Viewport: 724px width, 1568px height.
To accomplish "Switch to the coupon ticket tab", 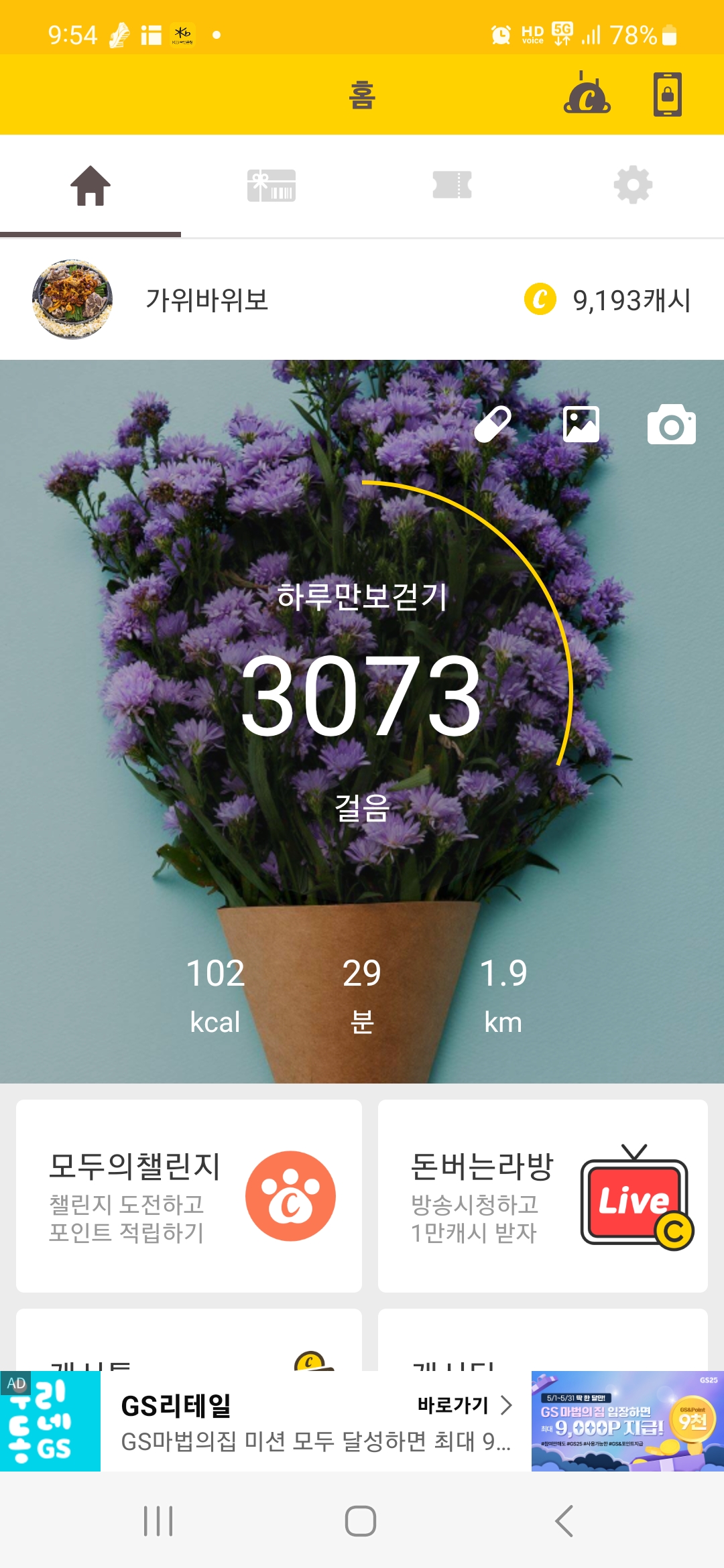I will [x=452, y=186].
